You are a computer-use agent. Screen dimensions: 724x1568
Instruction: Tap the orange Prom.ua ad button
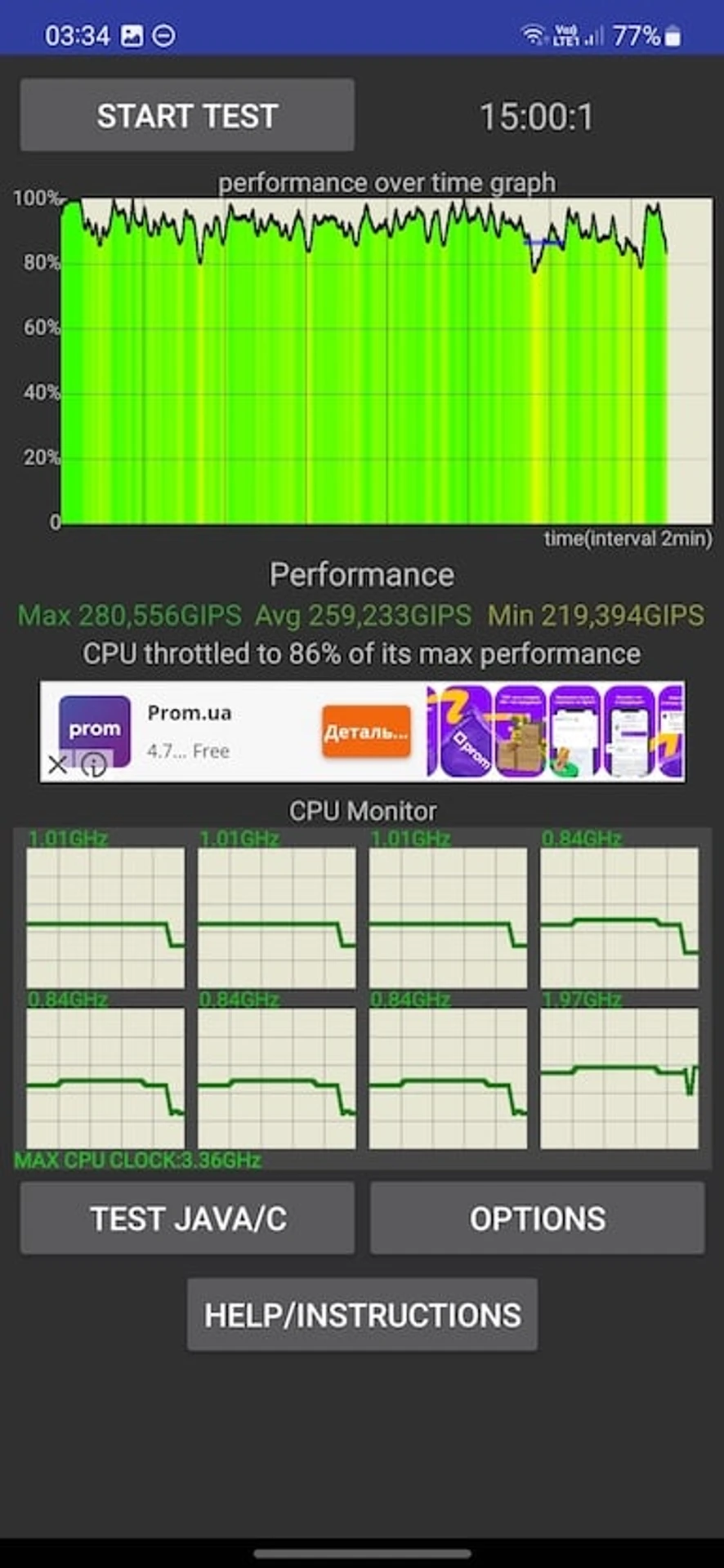click(x=366, y=732)
